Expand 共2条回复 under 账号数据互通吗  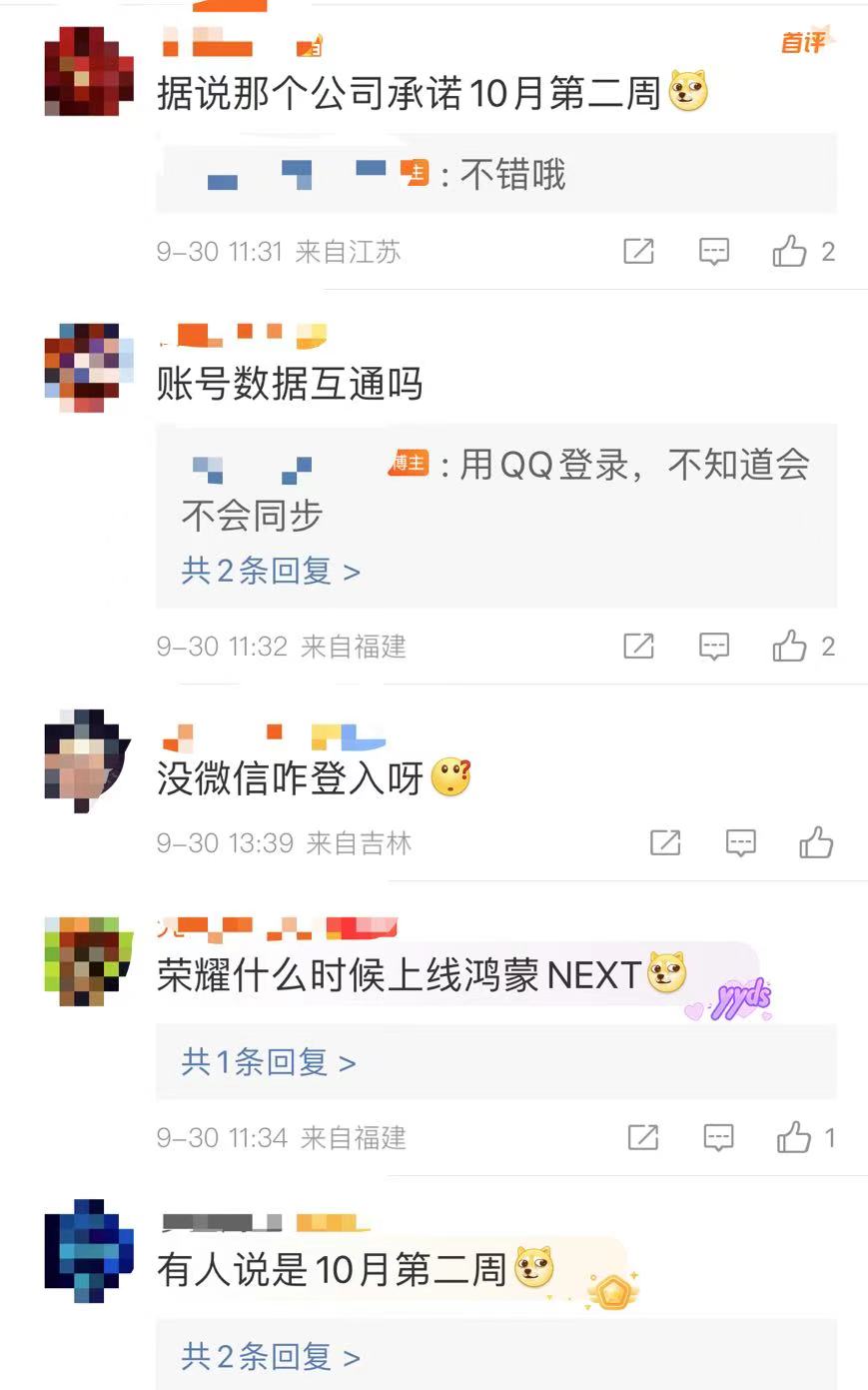click(270, 572)
